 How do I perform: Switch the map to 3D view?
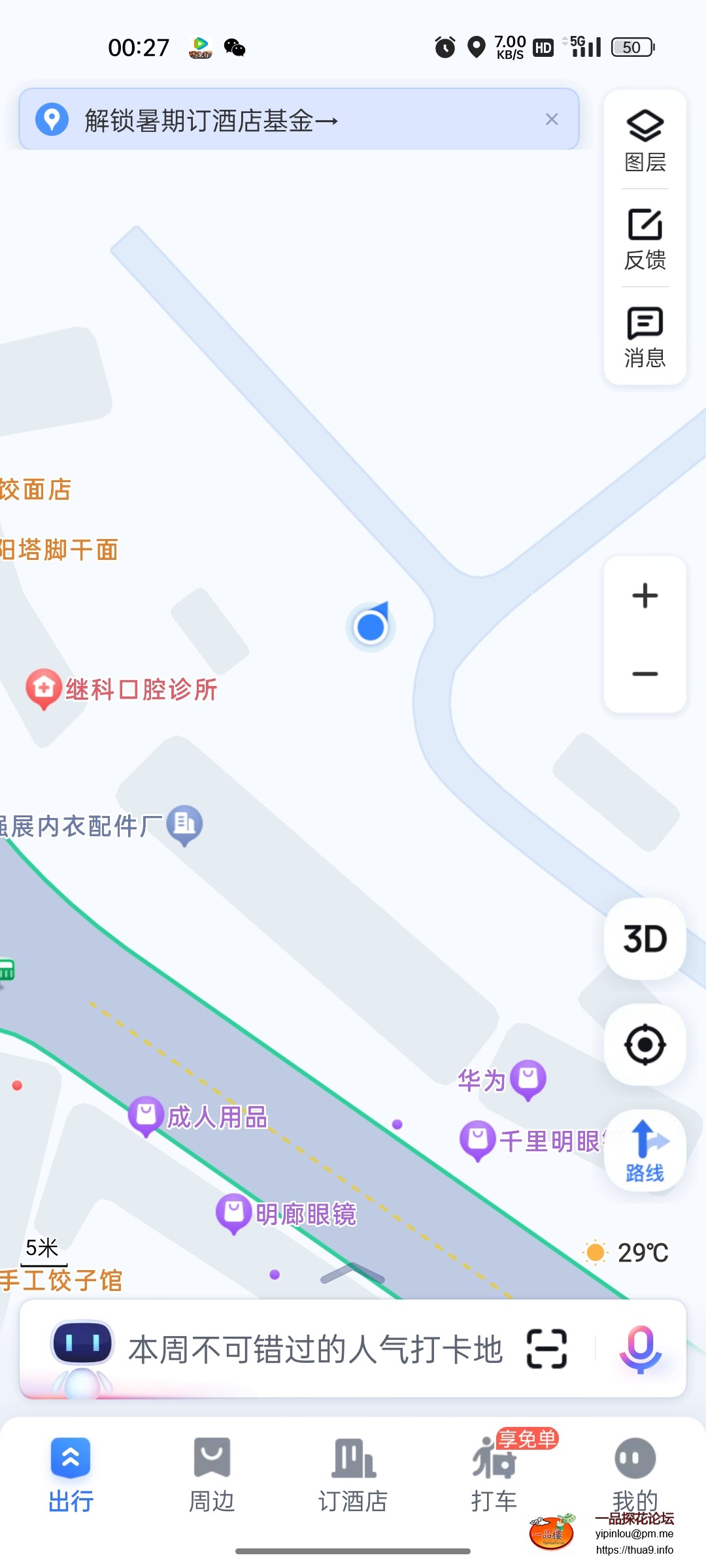[x=645, y=939]
